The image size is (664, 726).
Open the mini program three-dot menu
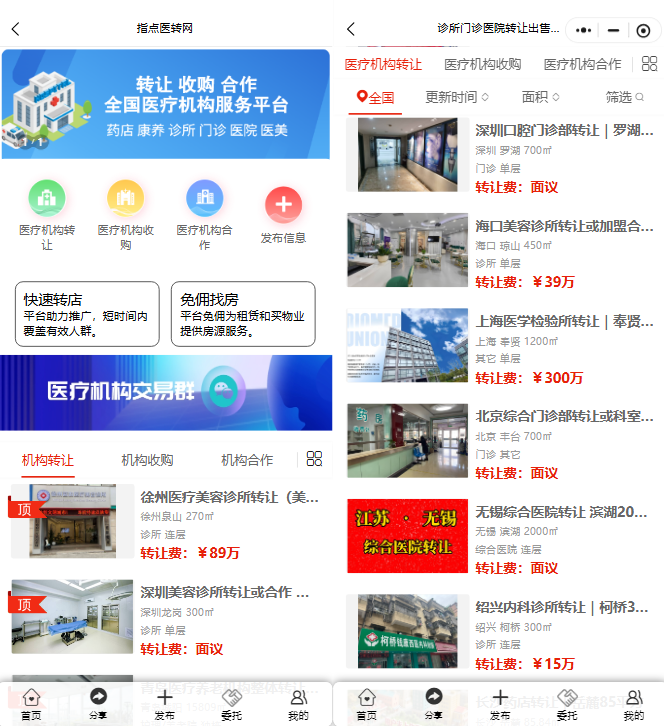pyautogui.click(x=584, y=30)
